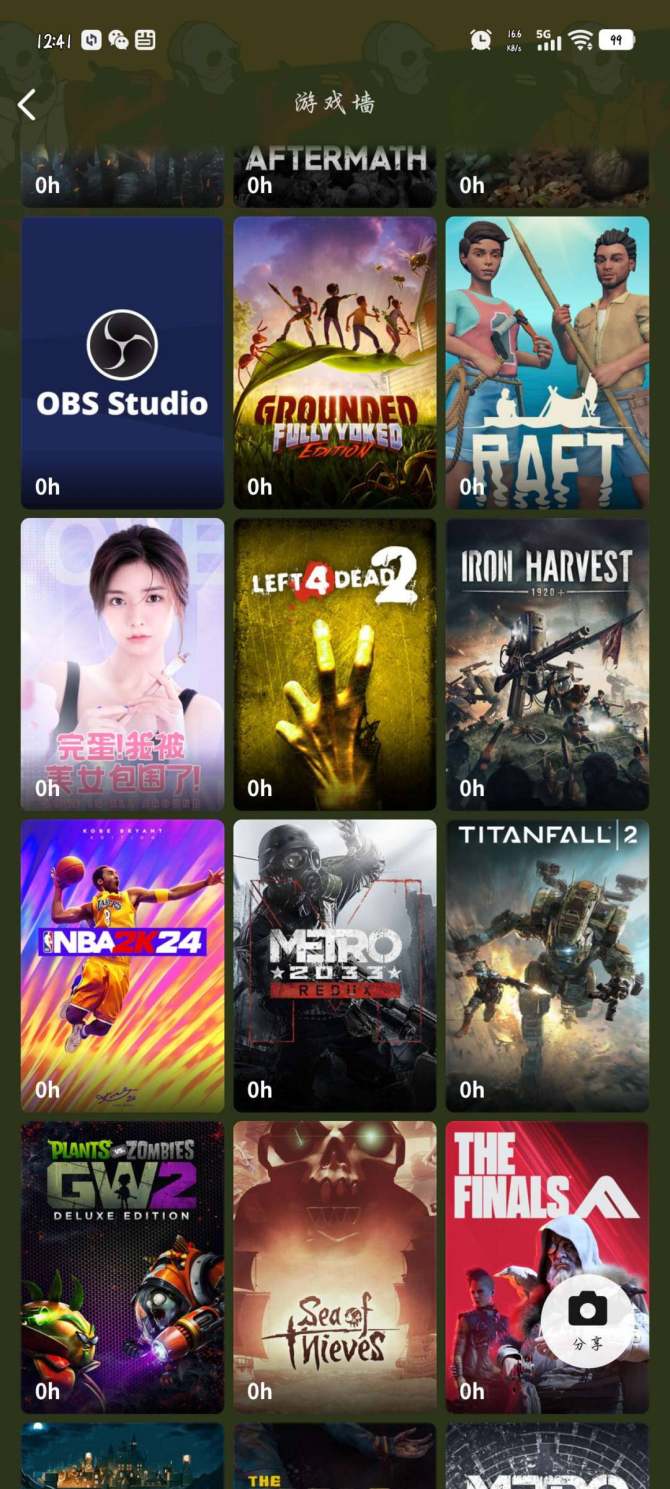
Task: Open Left 4 Dead 2
Action: (335, 664)
